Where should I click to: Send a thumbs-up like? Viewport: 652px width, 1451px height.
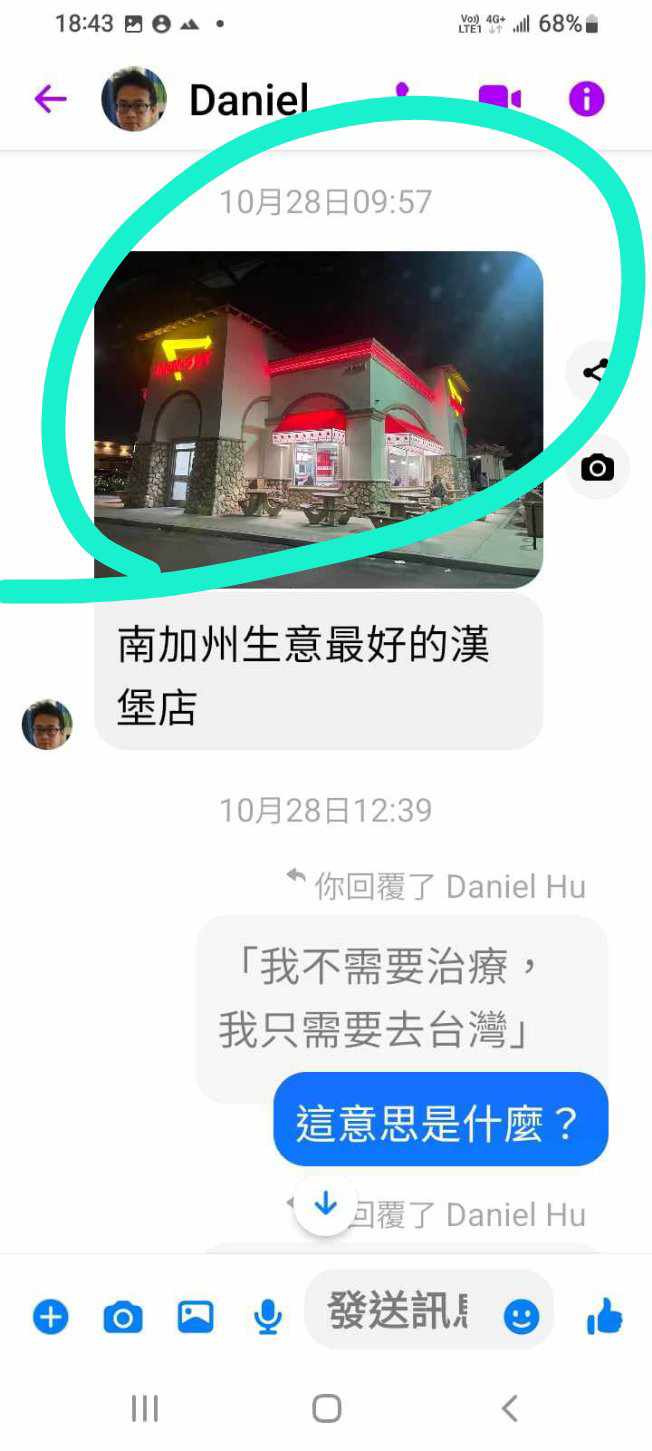pos(604,1317)
